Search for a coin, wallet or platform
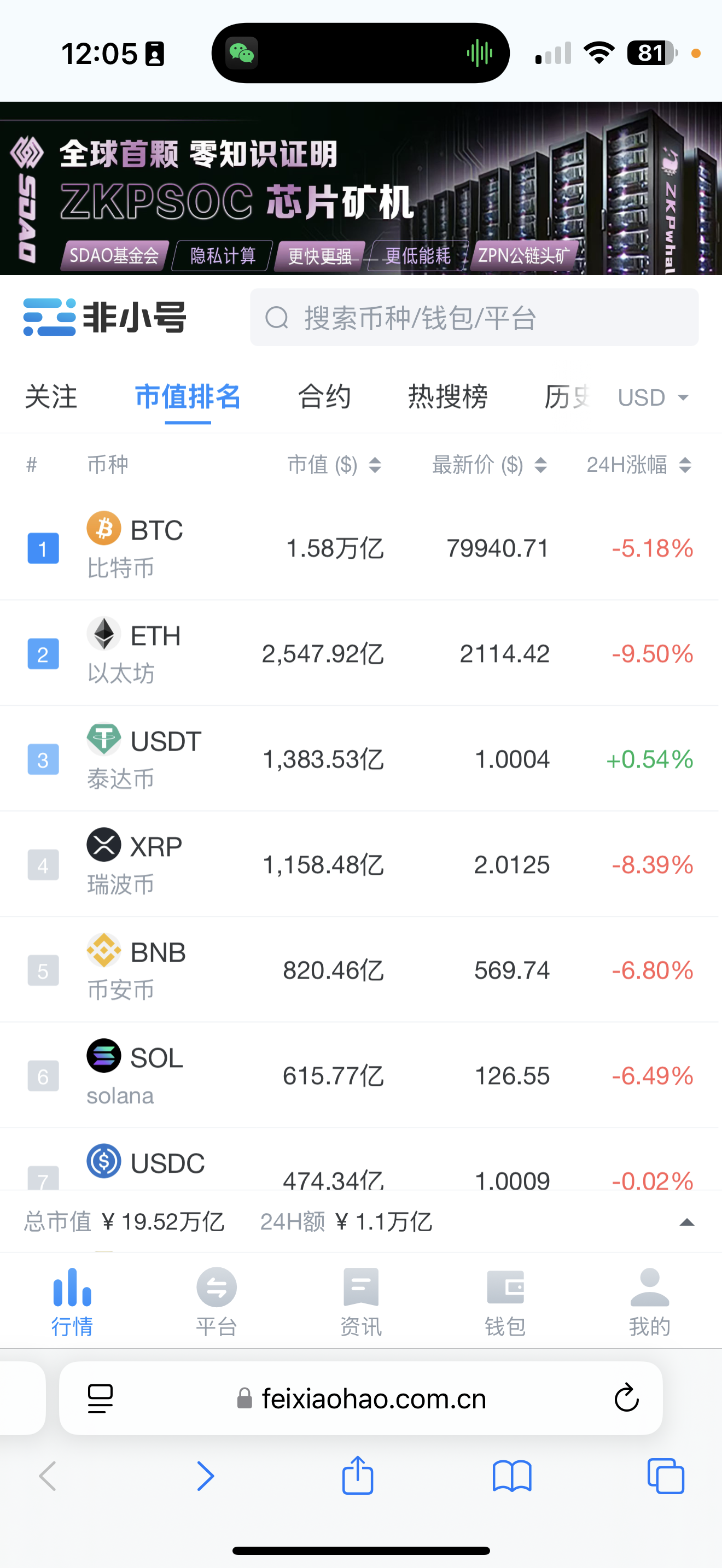The width and height of the screenshot is (722, 1568). click(474, 318)
